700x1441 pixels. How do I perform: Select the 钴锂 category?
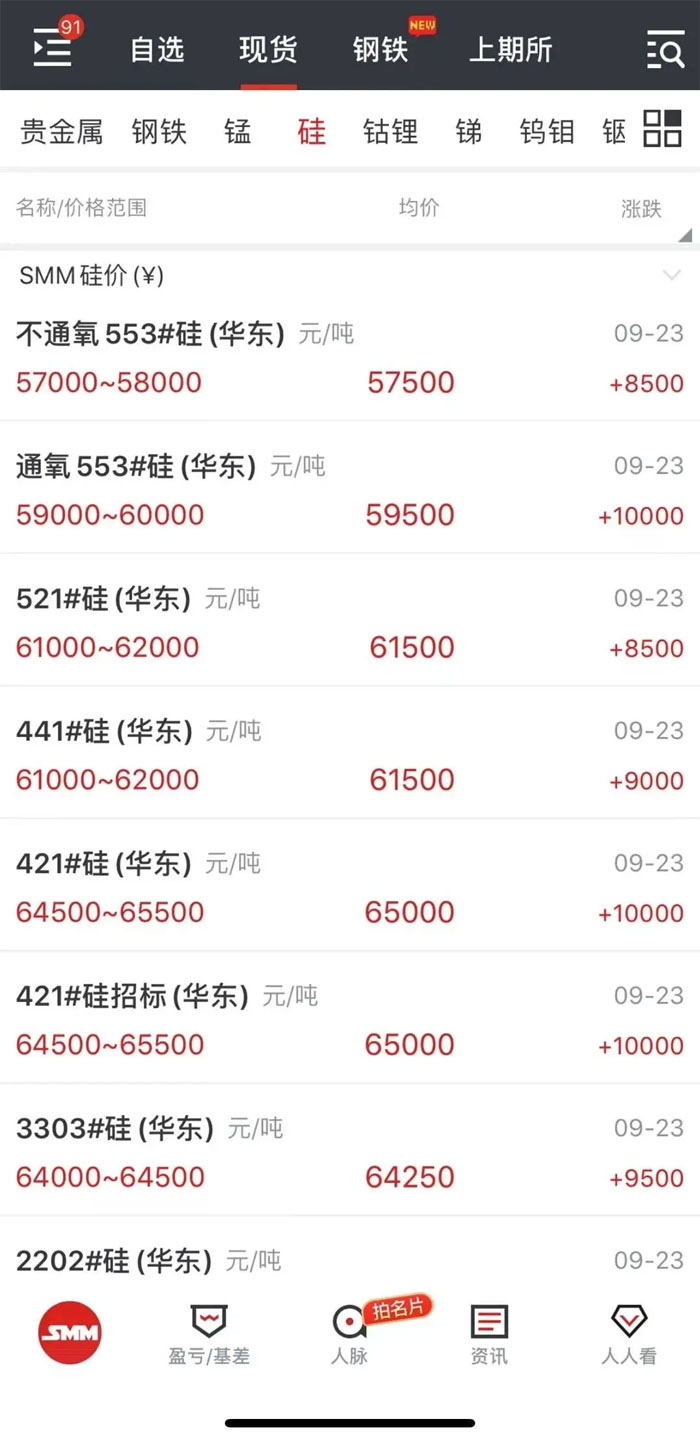(391, 131)
